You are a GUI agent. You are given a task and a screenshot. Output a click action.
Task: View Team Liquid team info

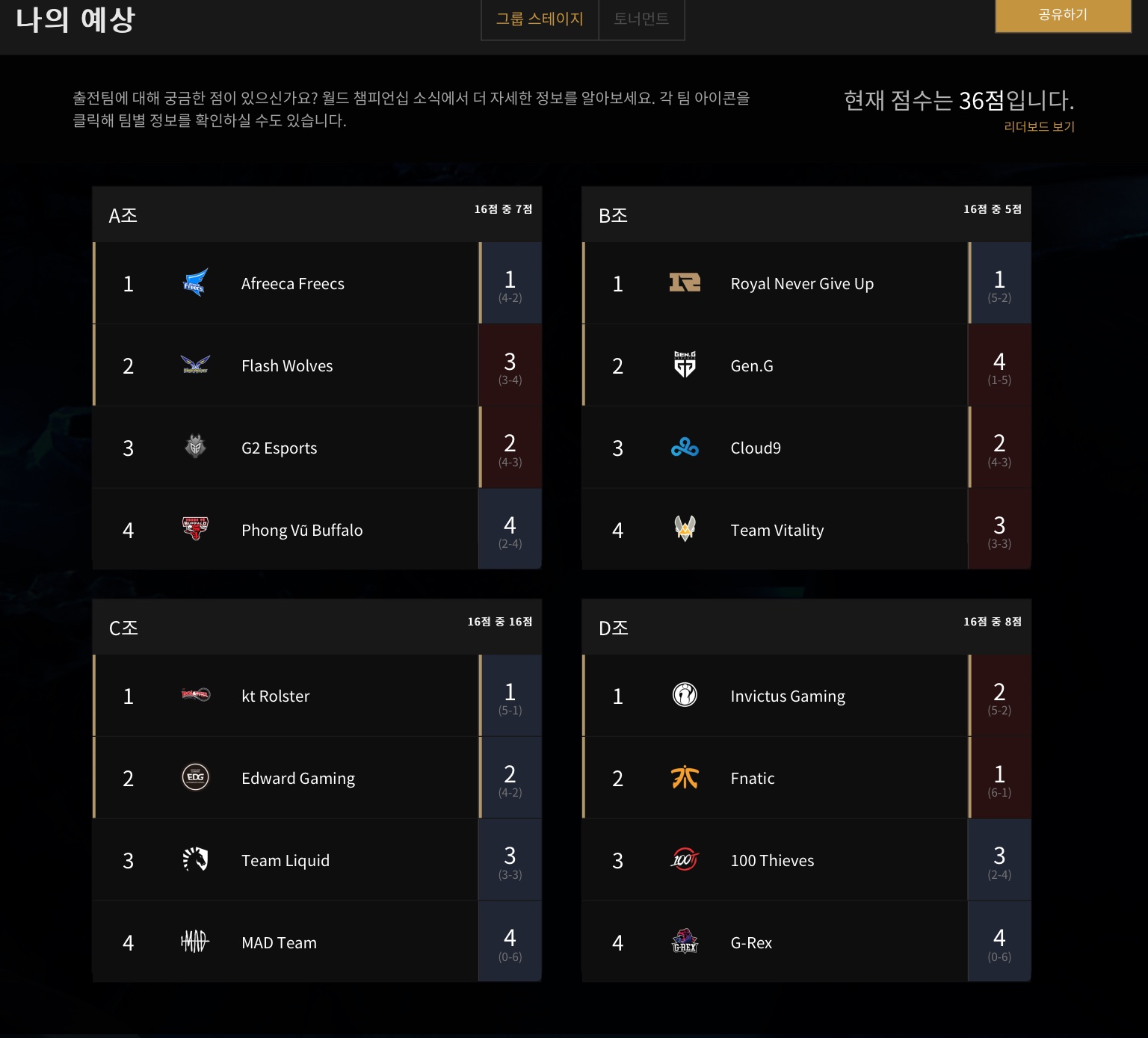coord(195,860)
